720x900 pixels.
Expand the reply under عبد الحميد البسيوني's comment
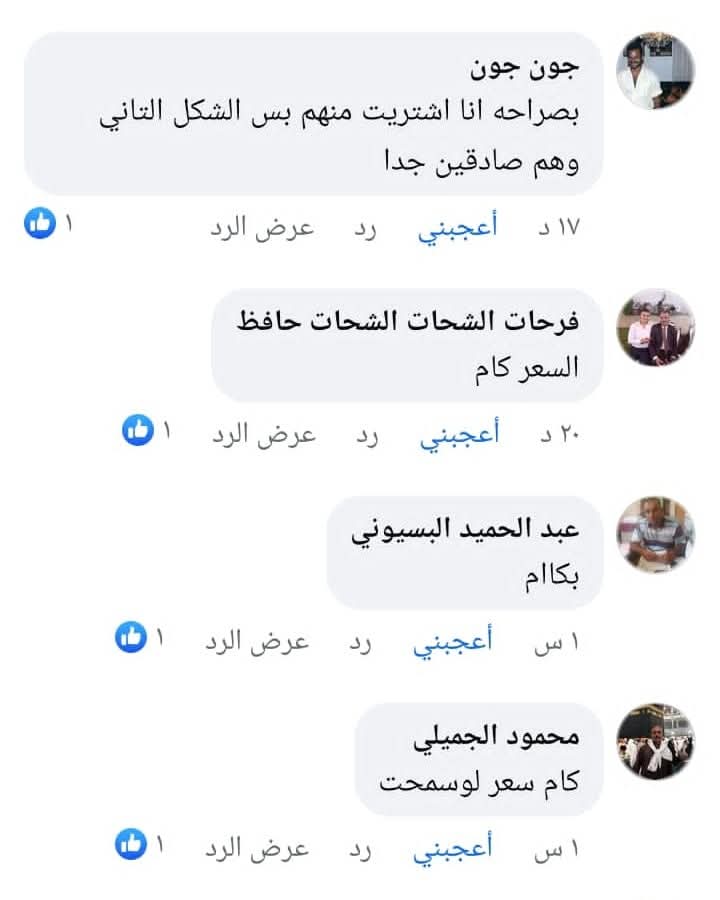click(x=257, y=641)
